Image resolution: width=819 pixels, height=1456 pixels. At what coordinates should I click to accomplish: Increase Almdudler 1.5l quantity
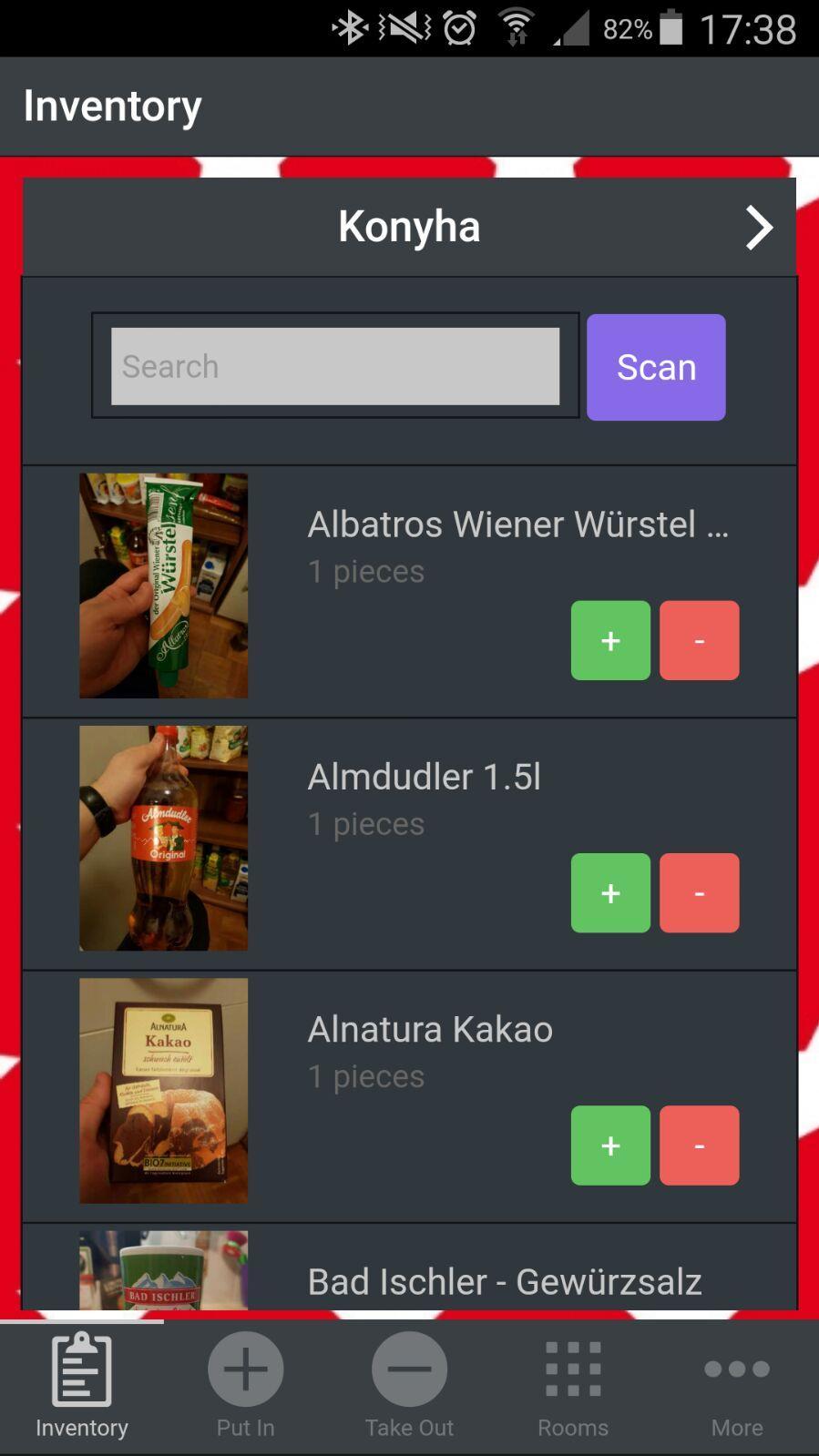(x=610, y=892)
